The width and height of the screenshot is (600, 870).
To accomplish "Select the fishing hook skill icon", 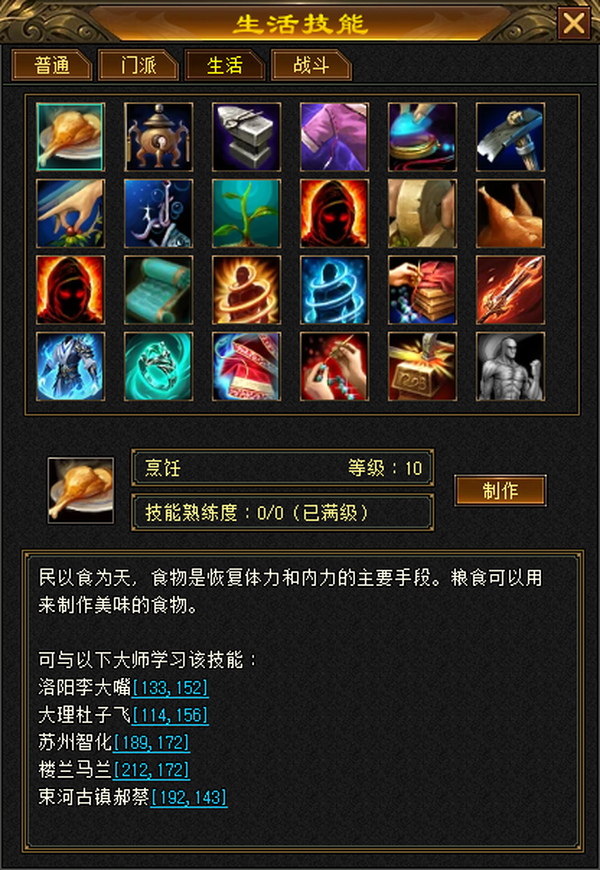I will pos(159,213).
